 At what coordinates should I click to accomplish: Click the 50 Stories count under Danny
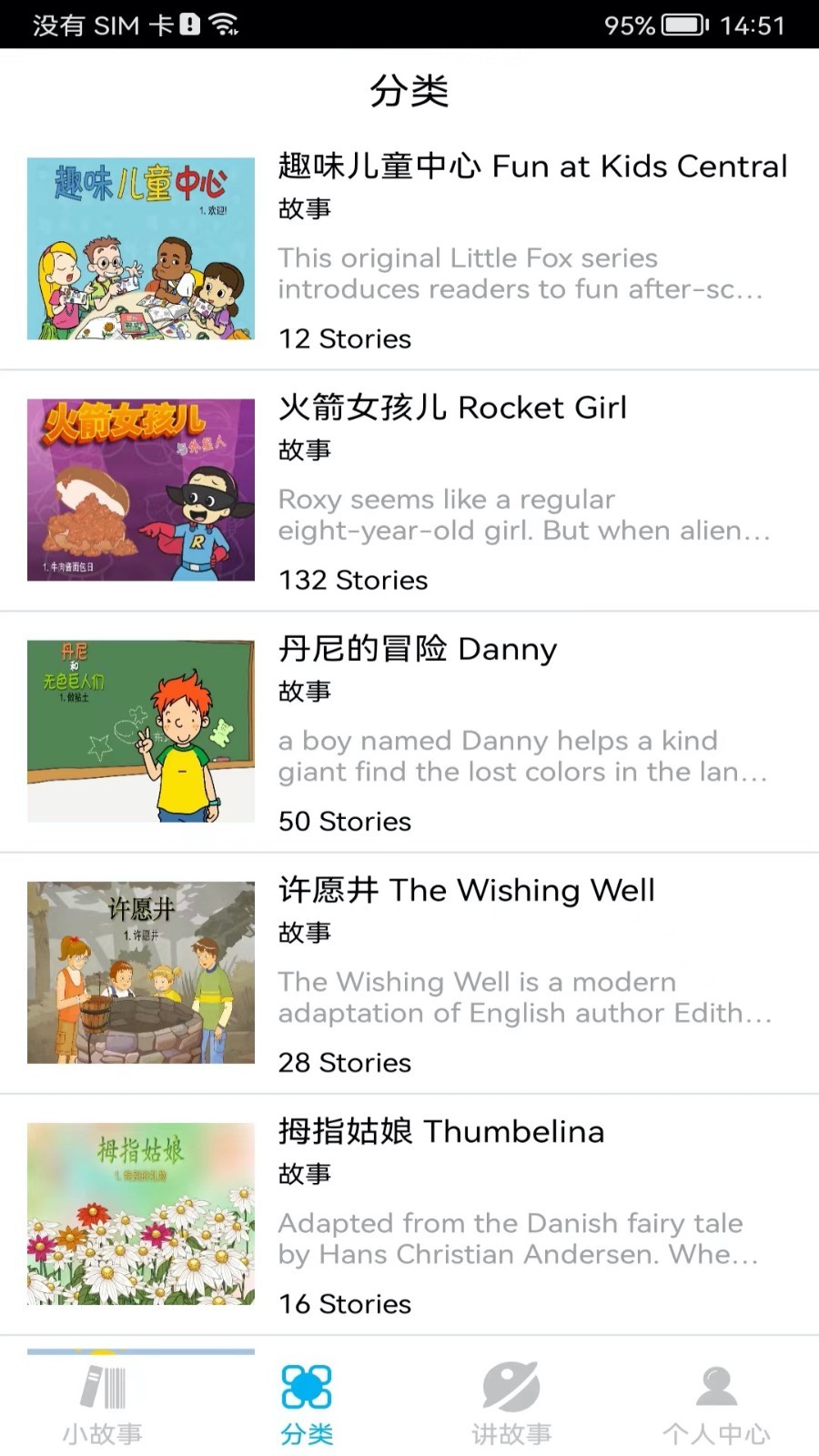344,821
